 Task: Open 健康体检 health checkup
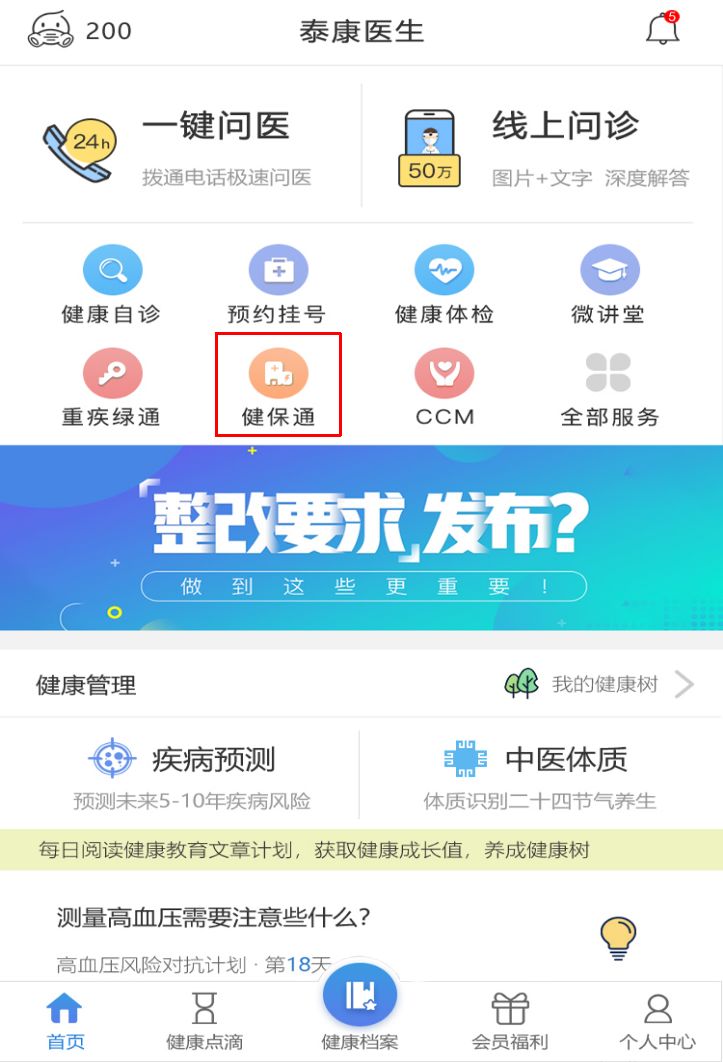[x=444, y=286]
